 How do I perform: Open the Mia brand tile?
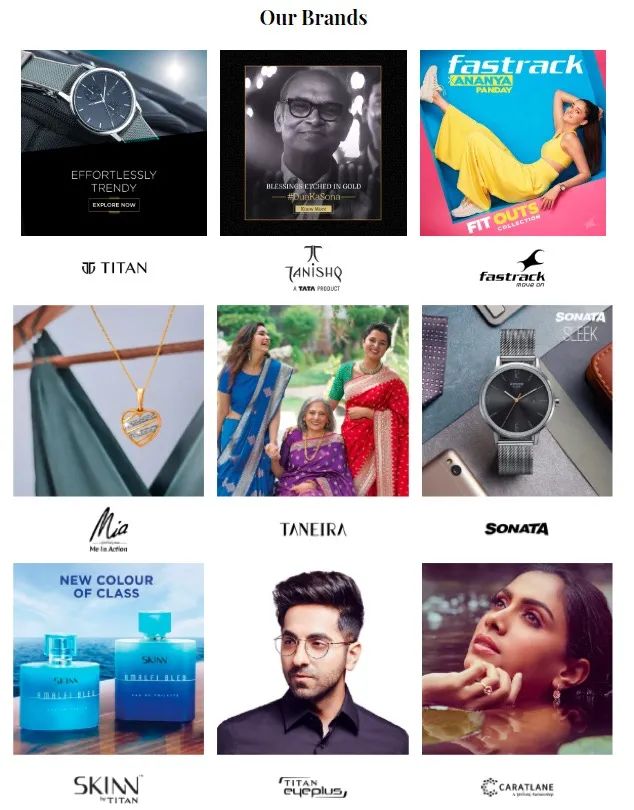(108, 400)
